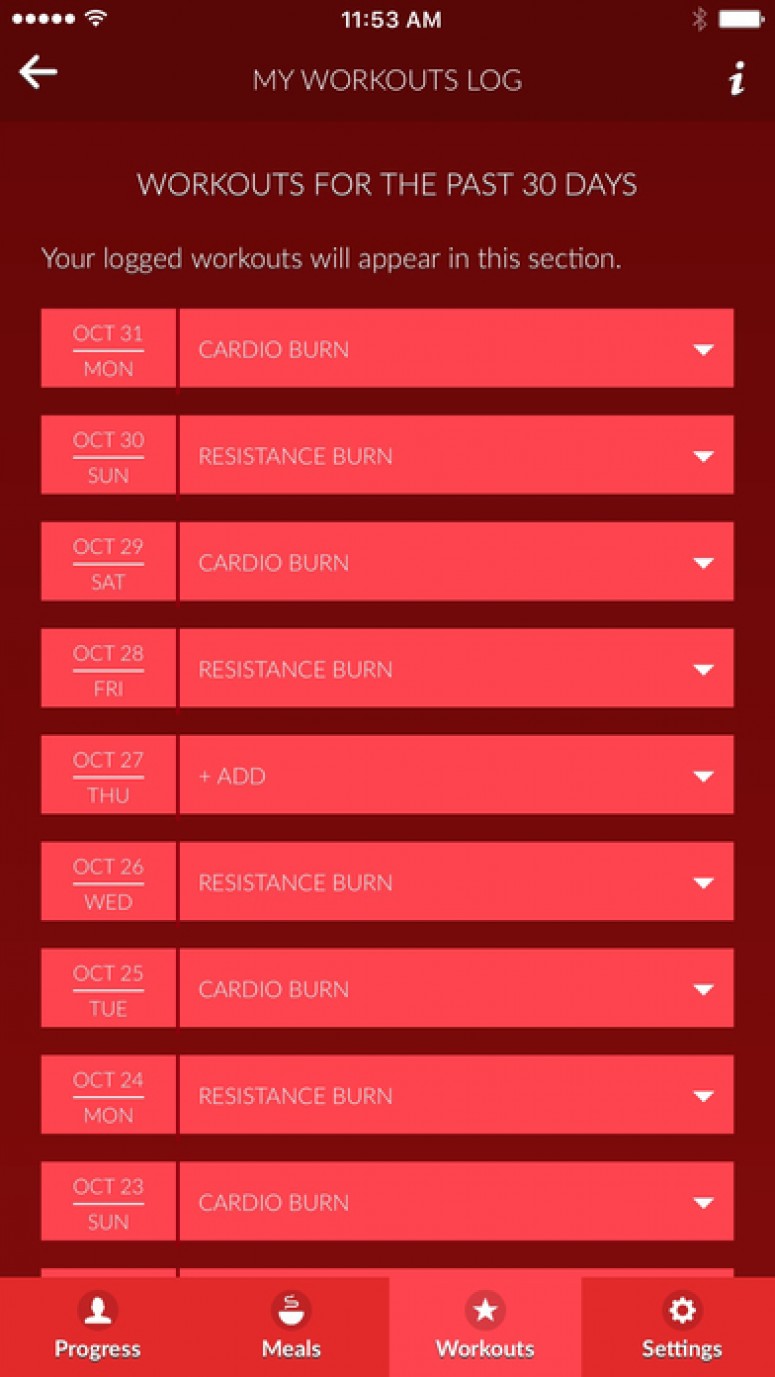The image size is (775, 1377).
Task: Open the Oct 26 Resistance Burn dropdown
Action: 456,882
